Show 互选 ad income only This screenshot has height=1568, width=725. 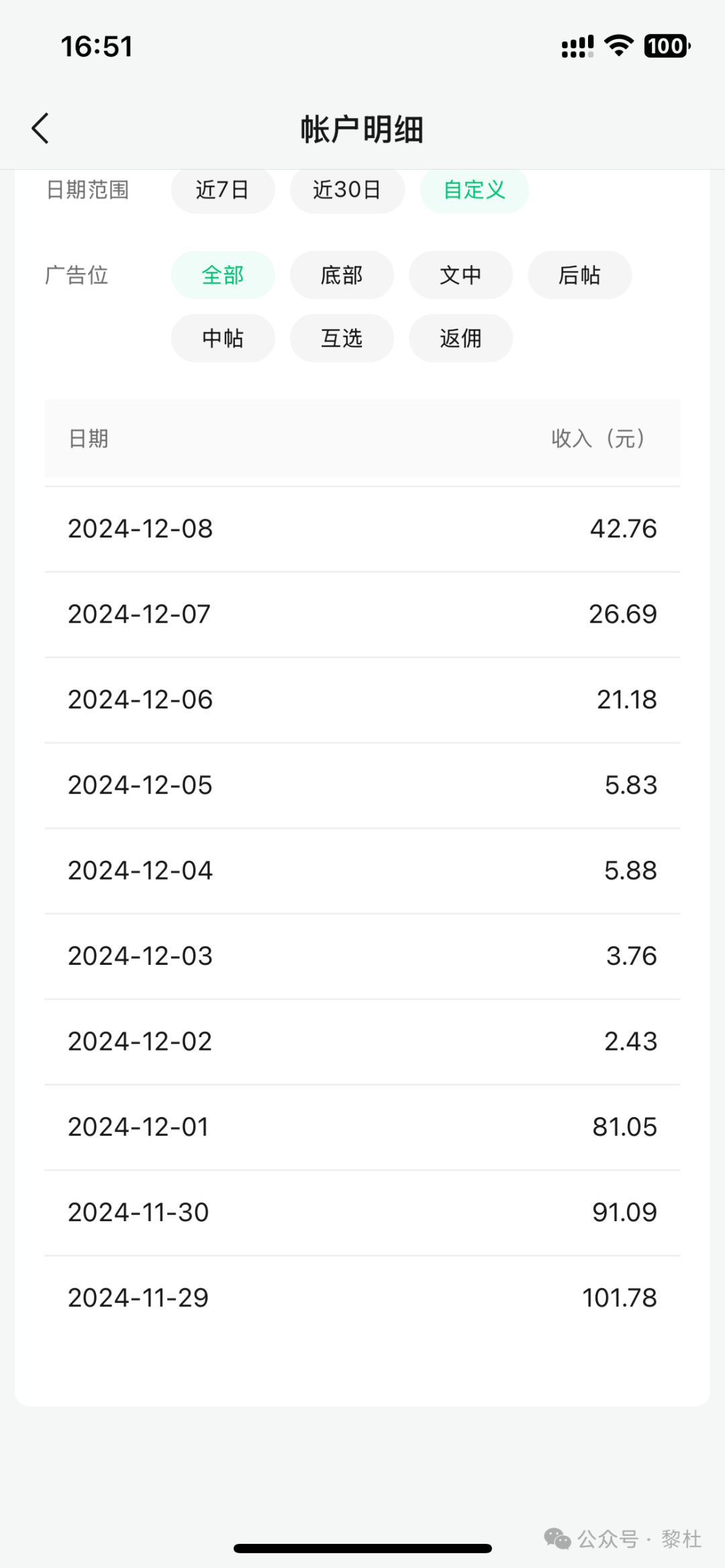(342, 338)
